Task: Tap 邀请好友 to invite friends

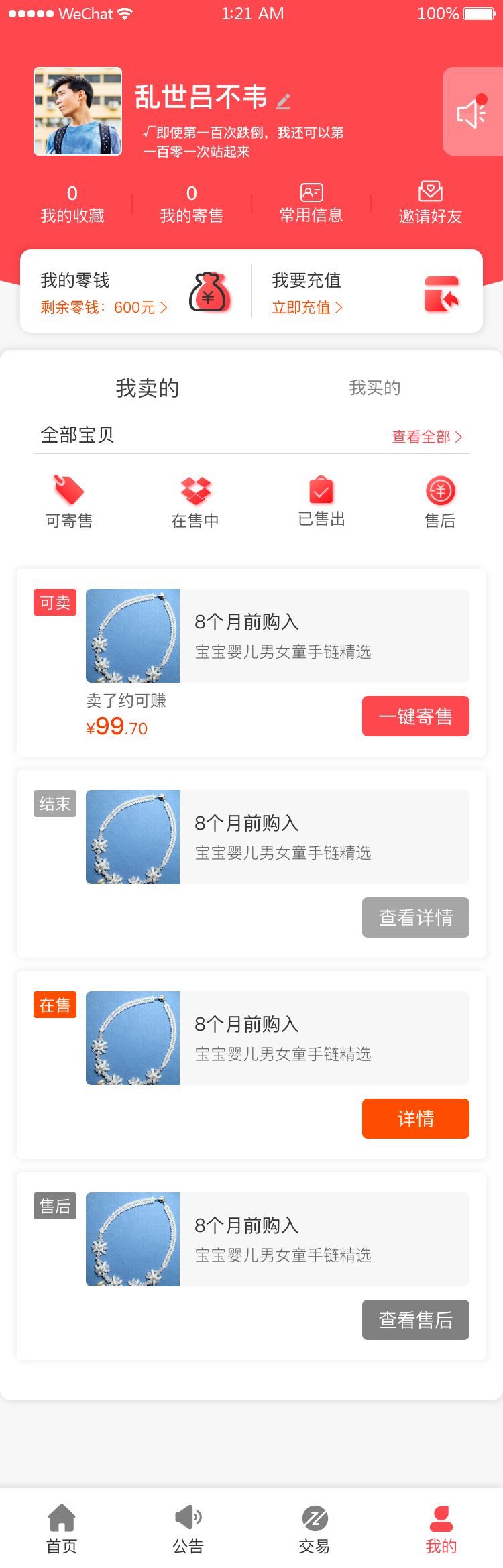Action: (x=431, y=204)
